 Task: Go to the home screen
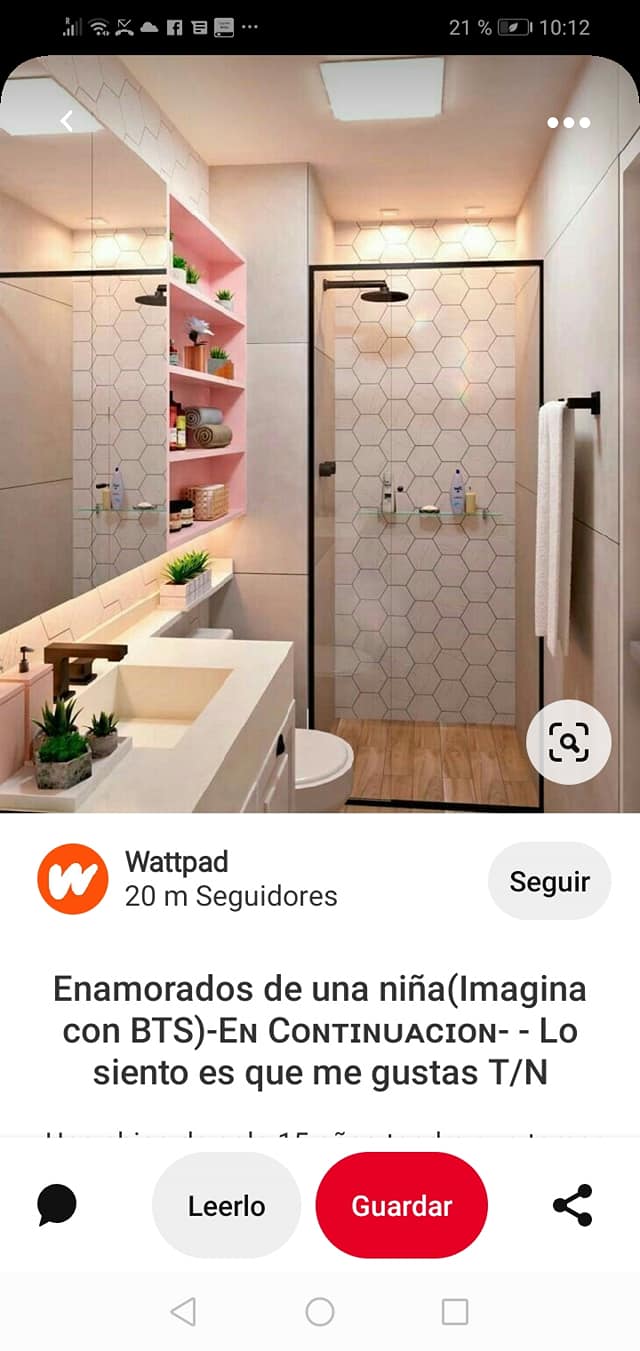pyautogui.click(x=320, y=1311)
